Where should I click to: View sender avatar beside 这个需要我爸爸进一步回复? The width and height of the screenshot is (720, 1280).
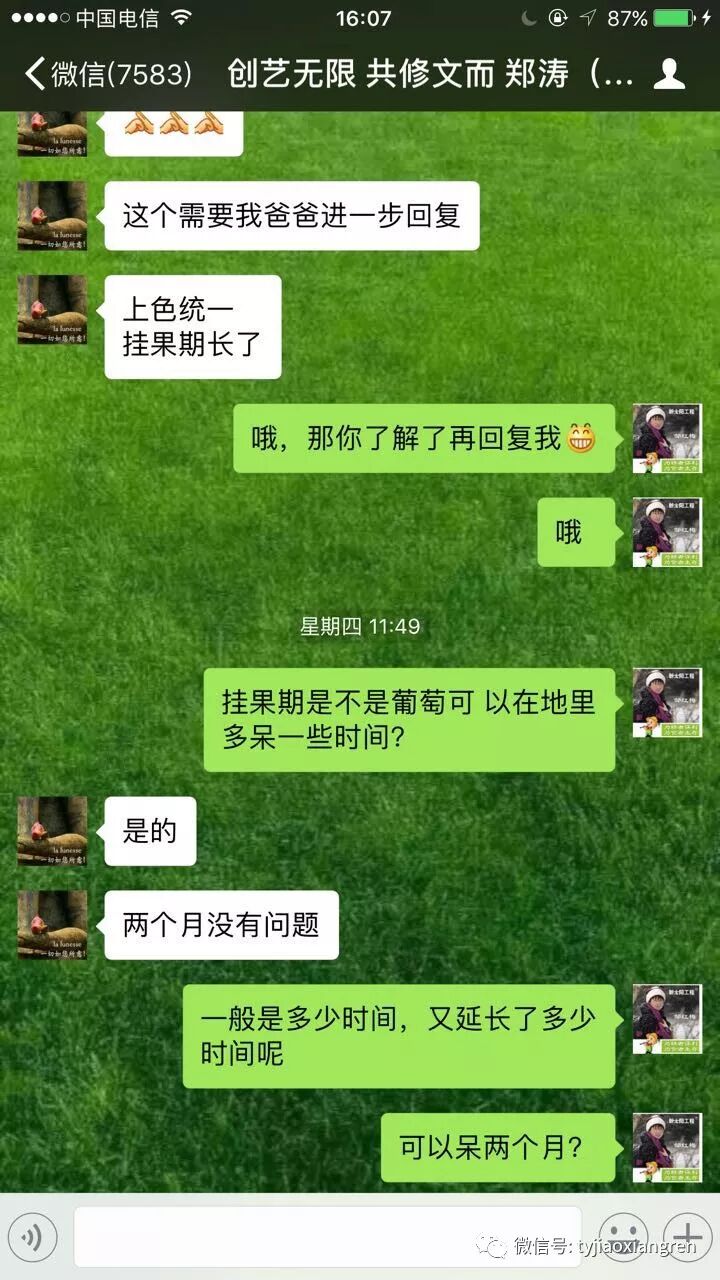(x=52, y=216)
